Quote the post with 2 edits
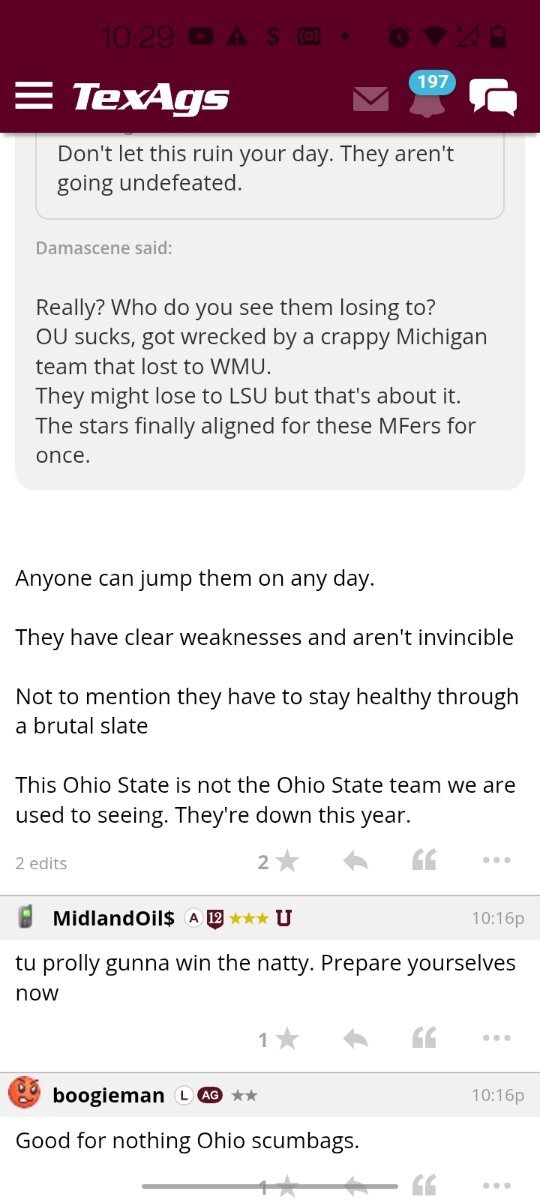This screenshot has width=540, height=1200. [x=424, y=861]
